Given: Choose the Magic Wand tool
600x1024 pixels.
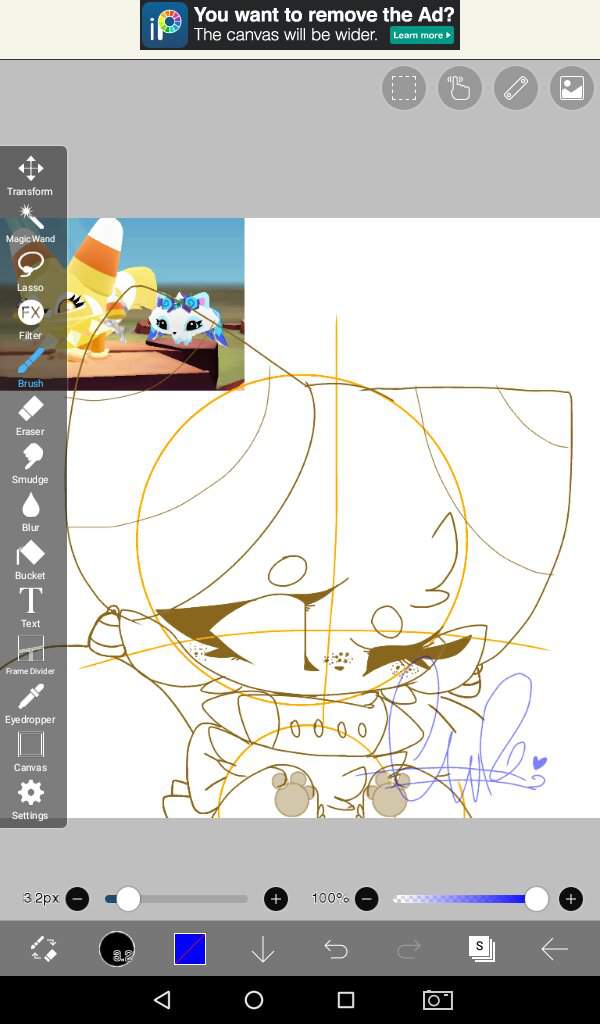Looking at the screenshot, I should point(30,223).
